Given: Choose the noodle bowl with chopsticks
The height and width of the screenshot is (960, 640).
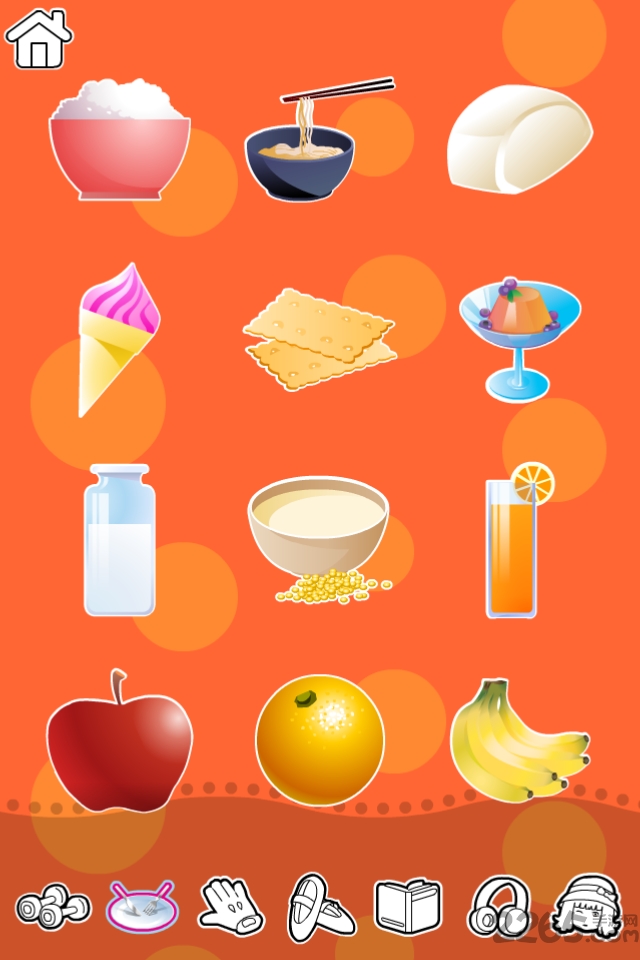Looking at the screenshot, I should [x=311, y=139].
